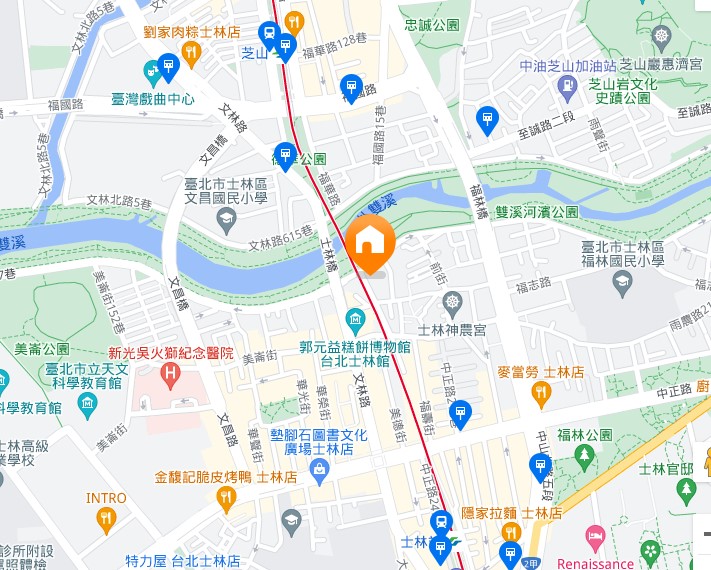Open the Renaissance hotel pin
Screen dimensions: 711x570
[595, 538]
